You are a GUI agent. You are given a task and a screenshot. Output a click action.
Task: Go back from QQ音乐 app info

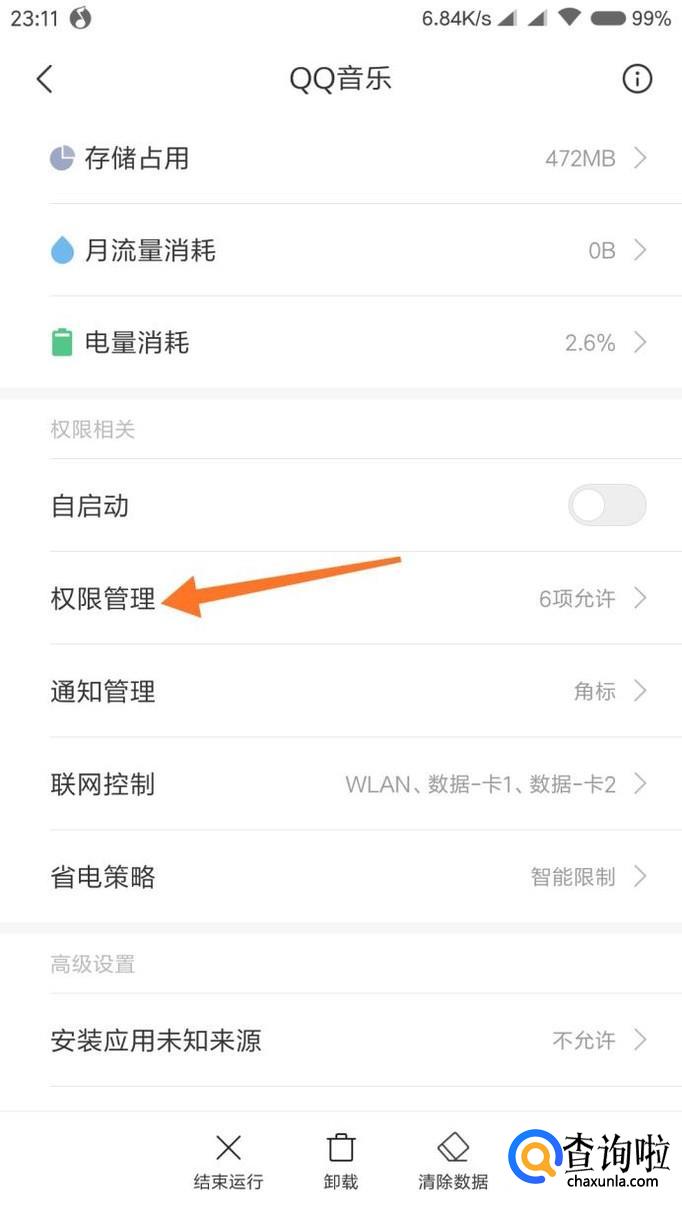tap(44, 79)
